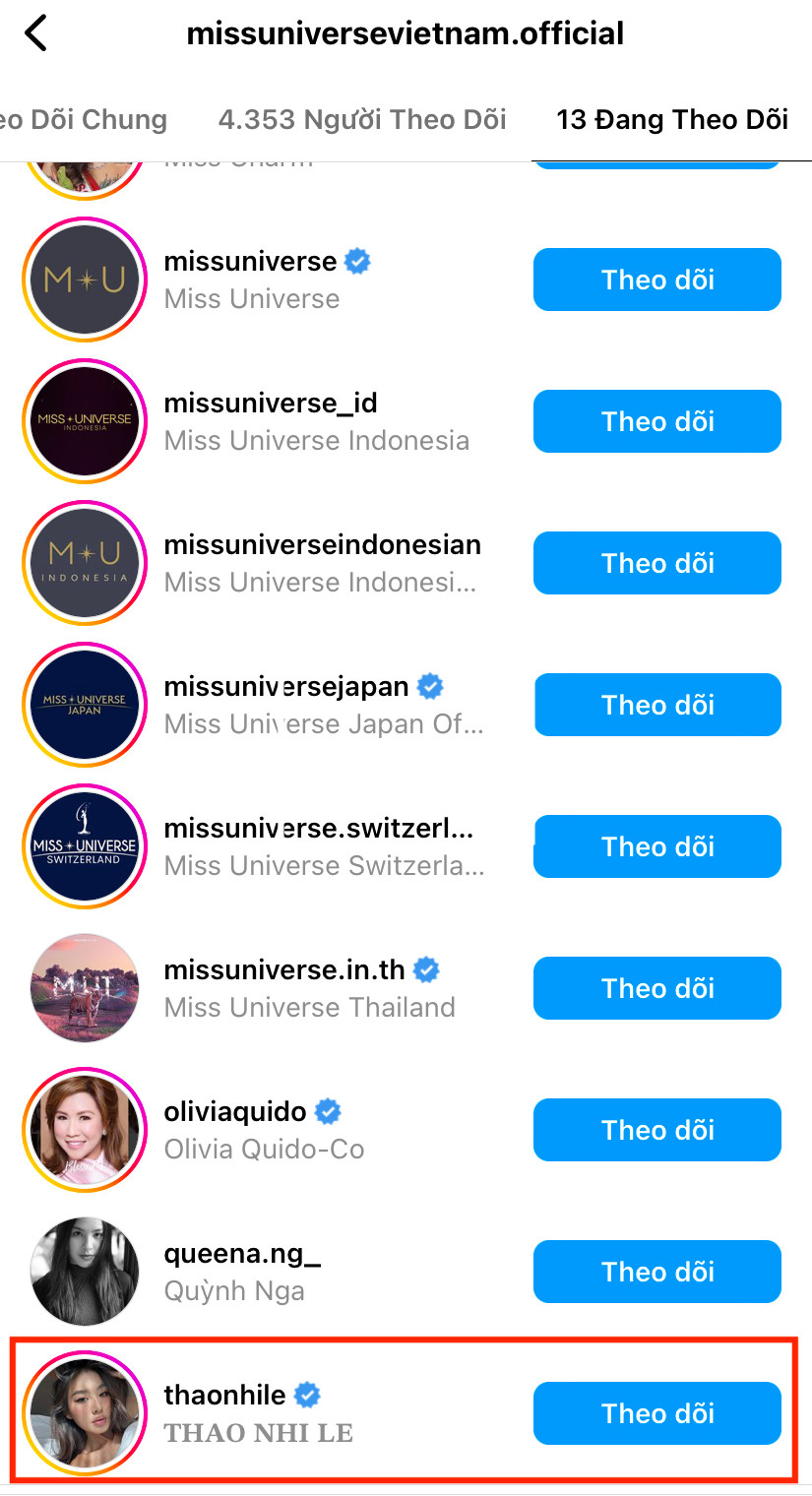The width and height of the screenshot is (812, 1496).
Task: Open the queena.ng_ username link
Action: (244, 1253)
